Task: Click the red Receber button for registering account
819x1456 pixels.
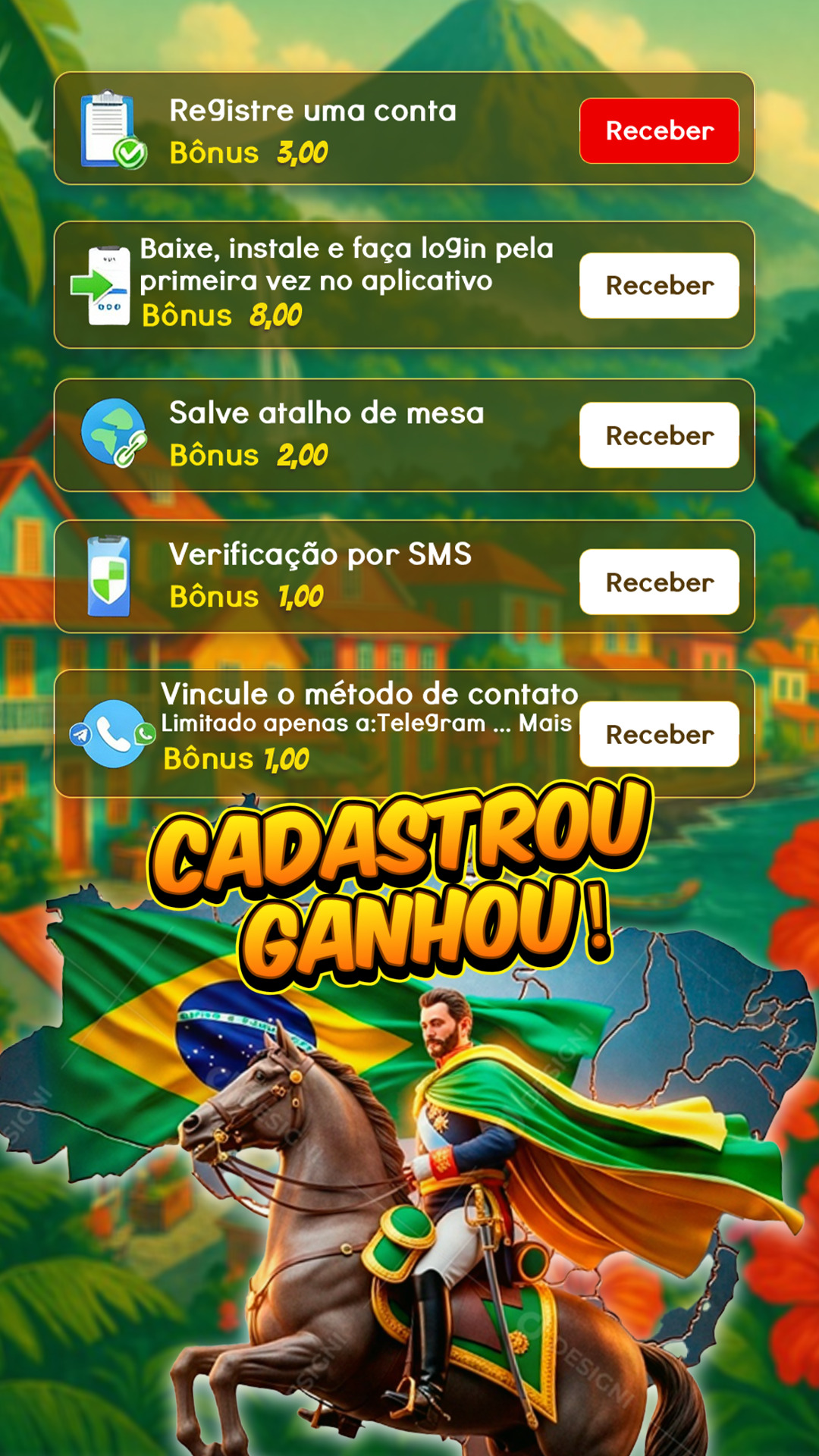Action: (659, 130)
